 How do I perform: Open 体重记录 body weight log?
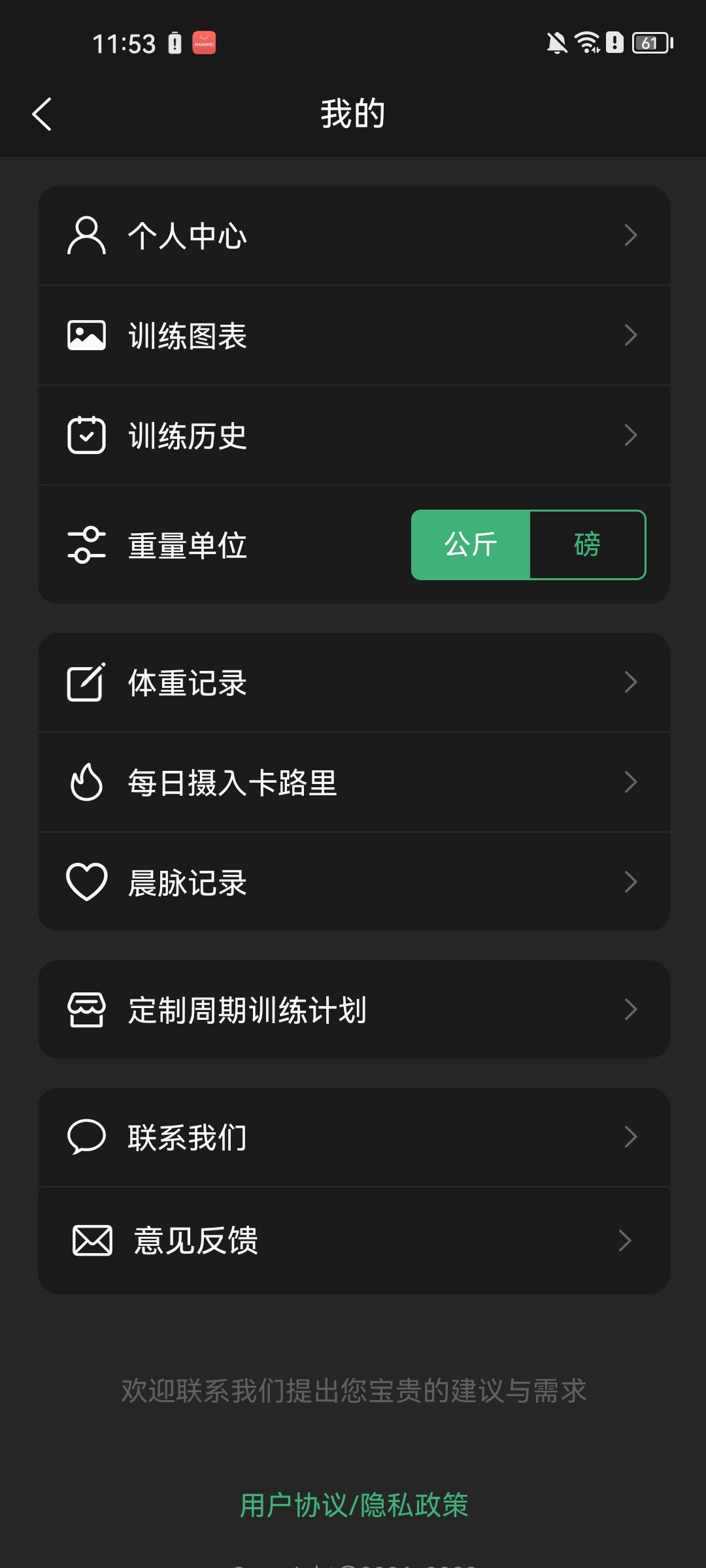coord(353,683)
